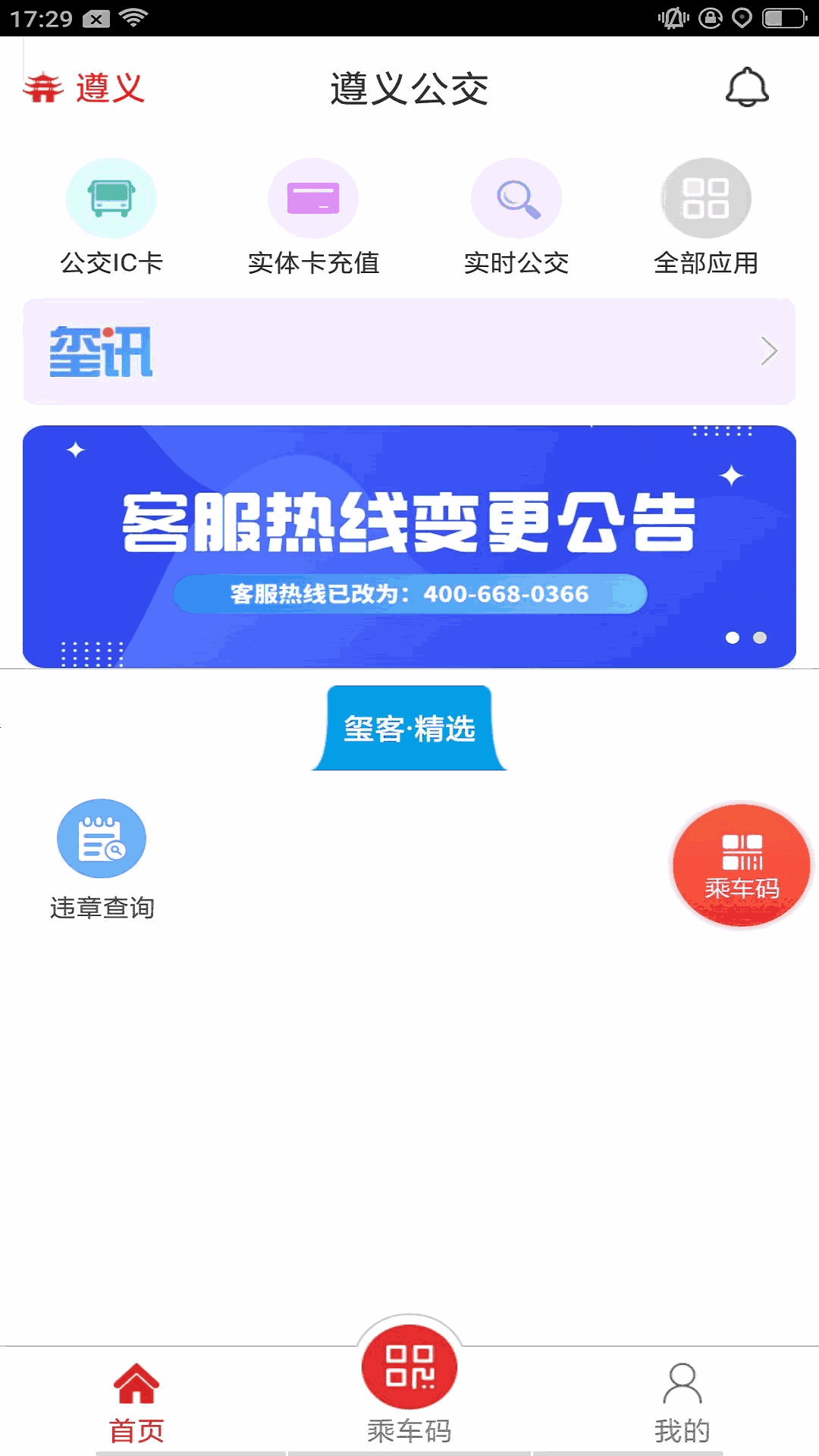This screenshot has width=819, height=1456.
Task: Switch to the 我的 tab
Action: click(682, 1401)
